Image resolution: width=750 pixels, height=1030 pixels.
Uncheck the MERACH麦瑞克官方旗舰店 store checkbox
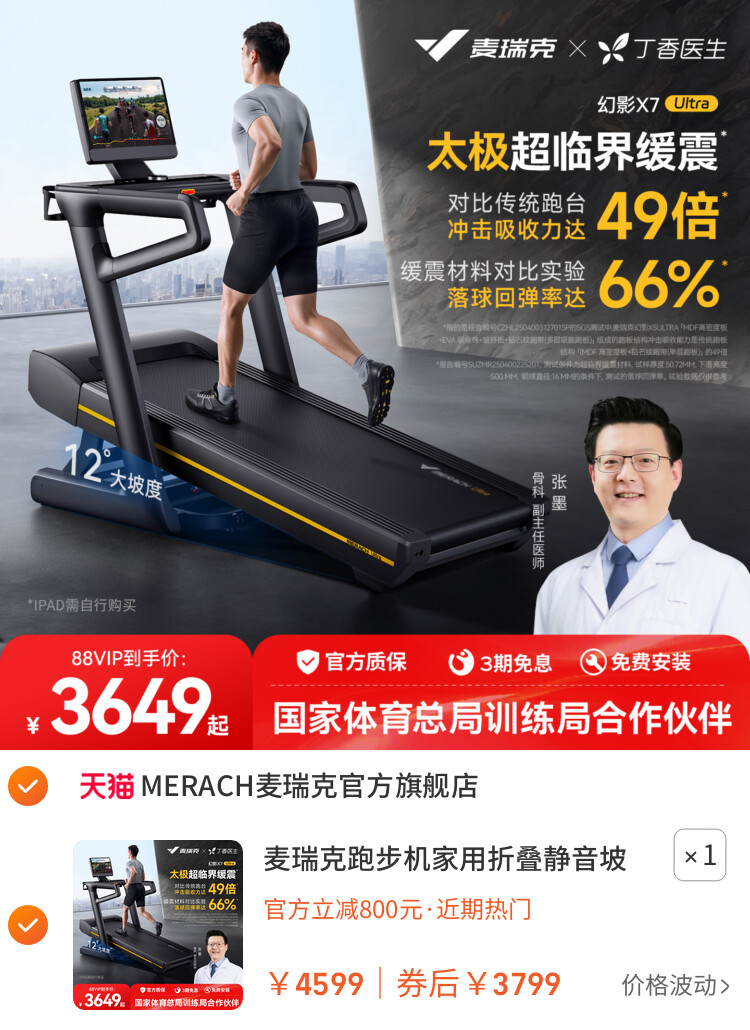click(x=27, y=787)
